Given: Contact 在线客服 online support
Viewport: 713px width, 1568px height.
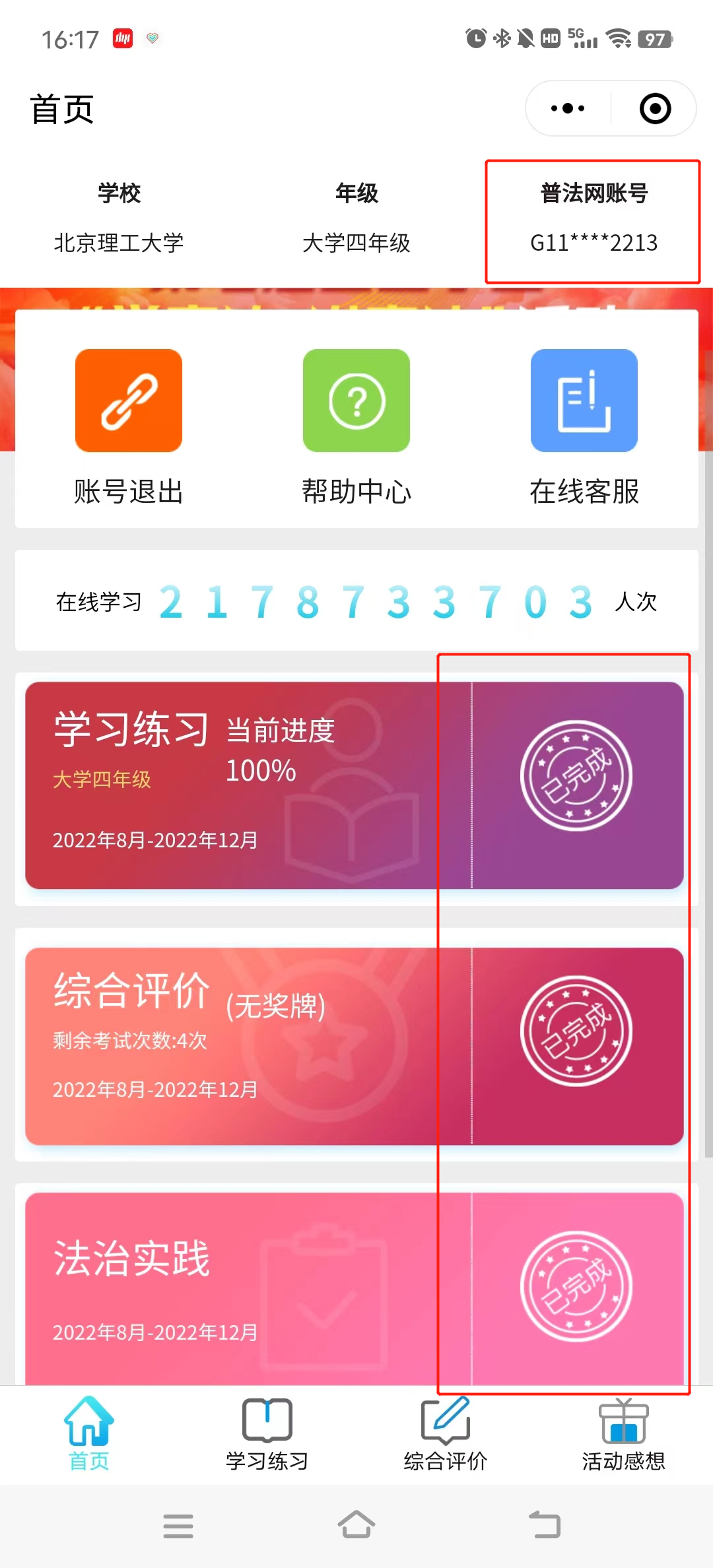Looking at the screenshot, I should [x=584, y=426].
